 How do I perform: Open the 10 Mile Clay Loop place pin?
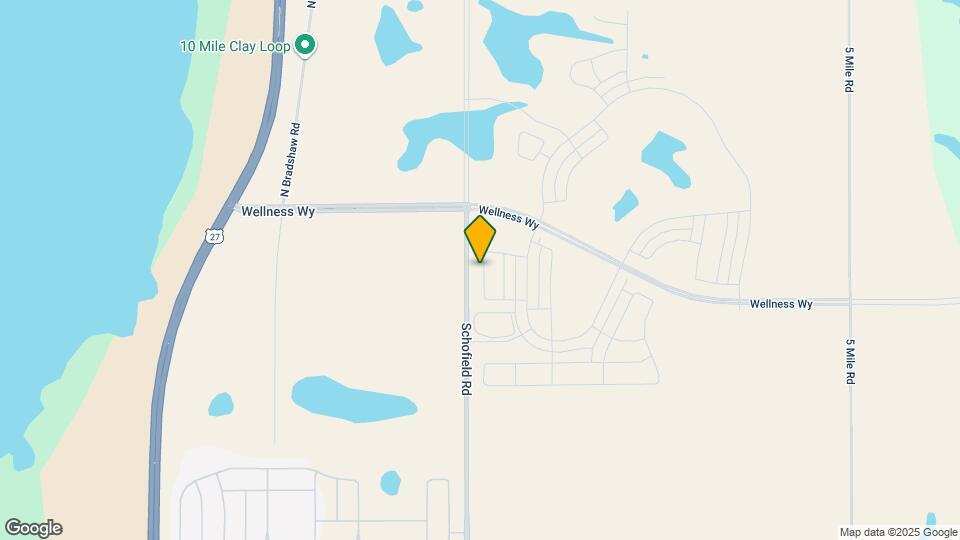coord(308,46)
